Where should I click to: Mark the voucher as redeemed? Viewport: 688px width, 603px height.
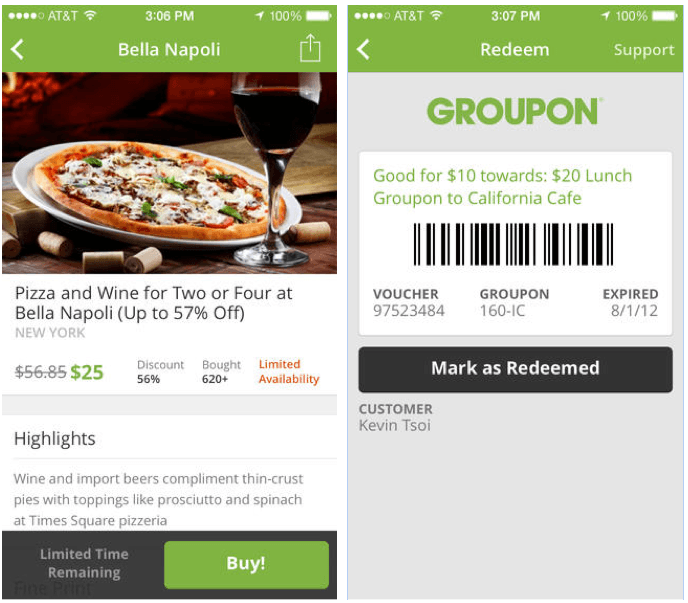click(x=515, y=368)
